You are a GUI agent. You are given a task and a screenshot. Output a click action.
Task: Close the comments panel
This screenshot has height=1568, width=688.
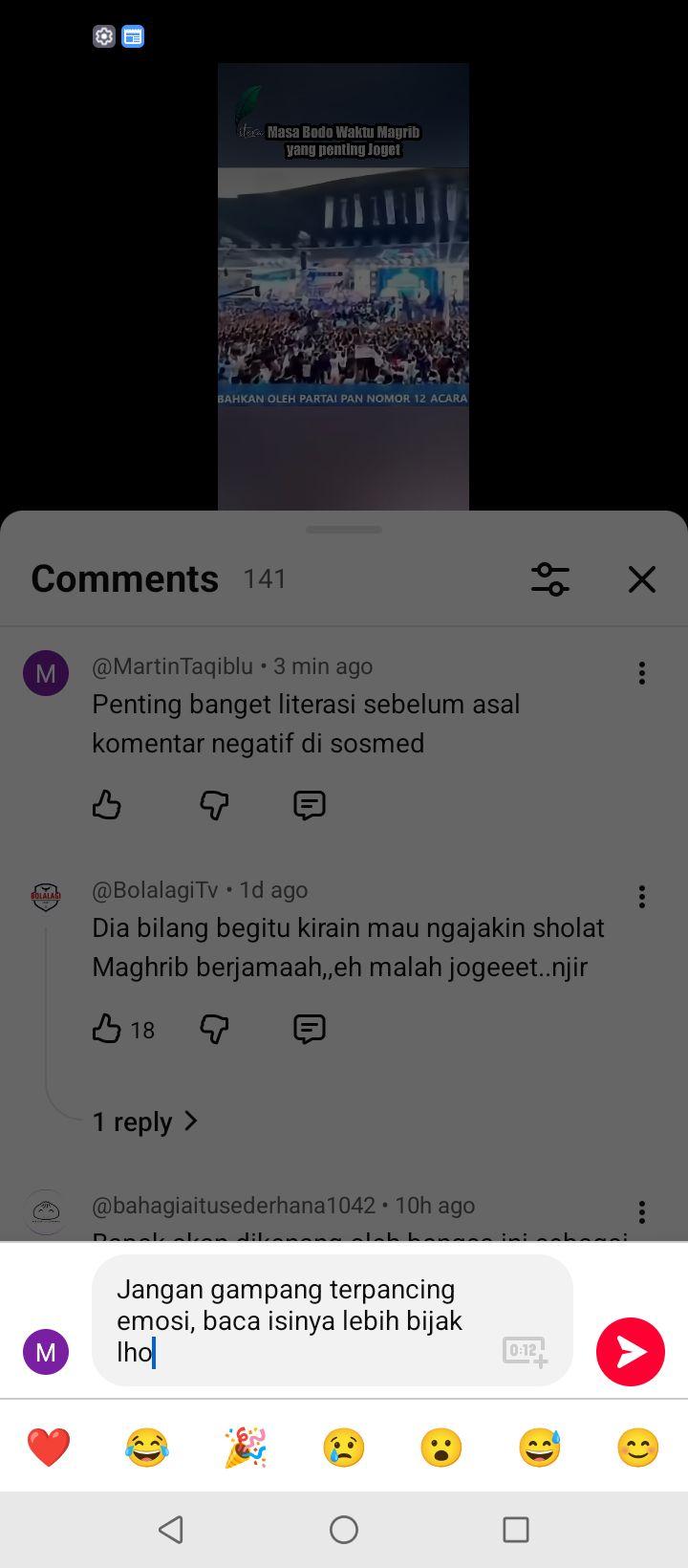[x=642, y=579]
